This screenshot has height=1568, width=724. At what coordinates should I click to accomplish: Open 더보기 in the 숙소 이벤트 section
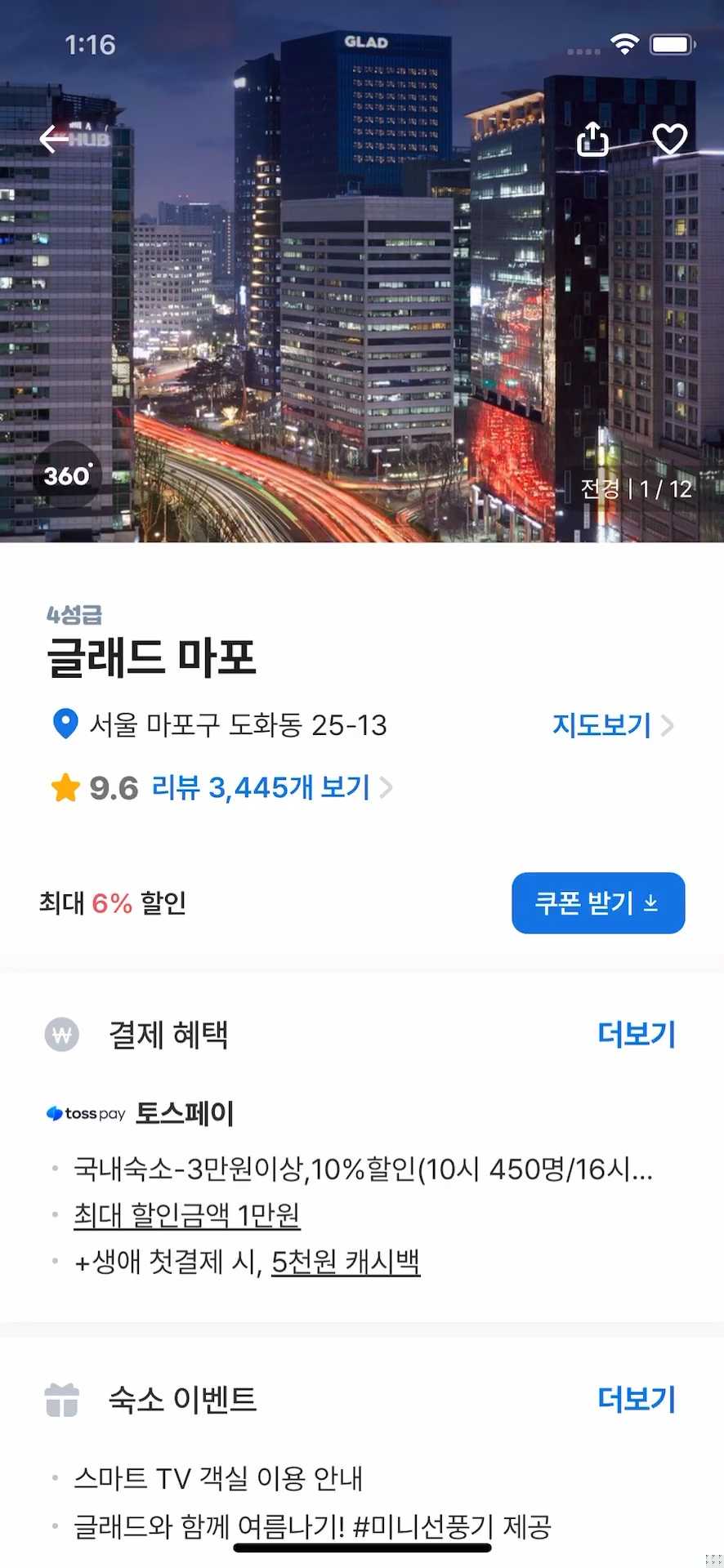point(636,1400)
